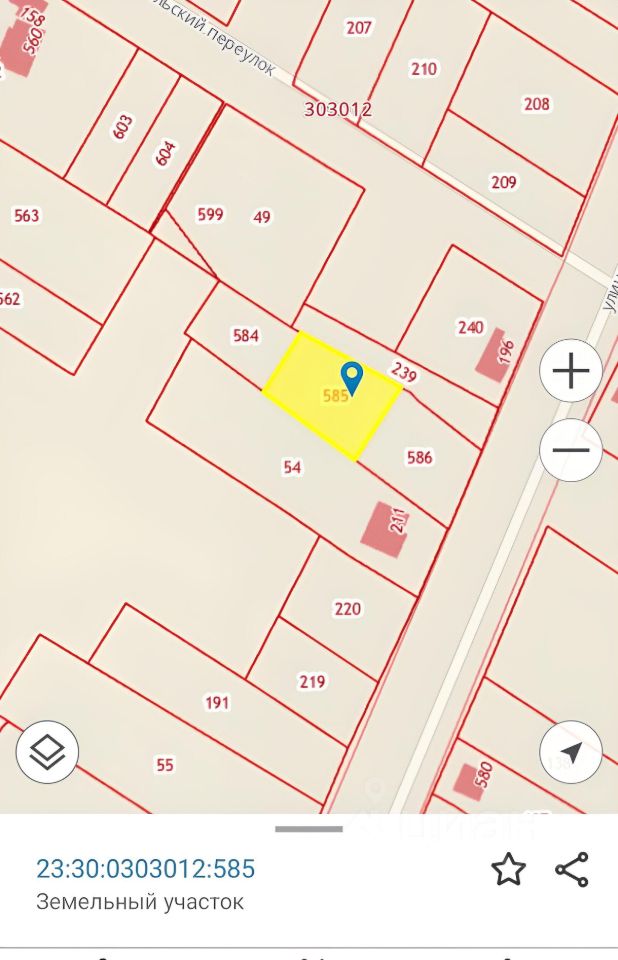The image size is (618, 960).
Task: Add parcel 23:30:0303012:585 to favorites
Action: [x=508, y=869]
